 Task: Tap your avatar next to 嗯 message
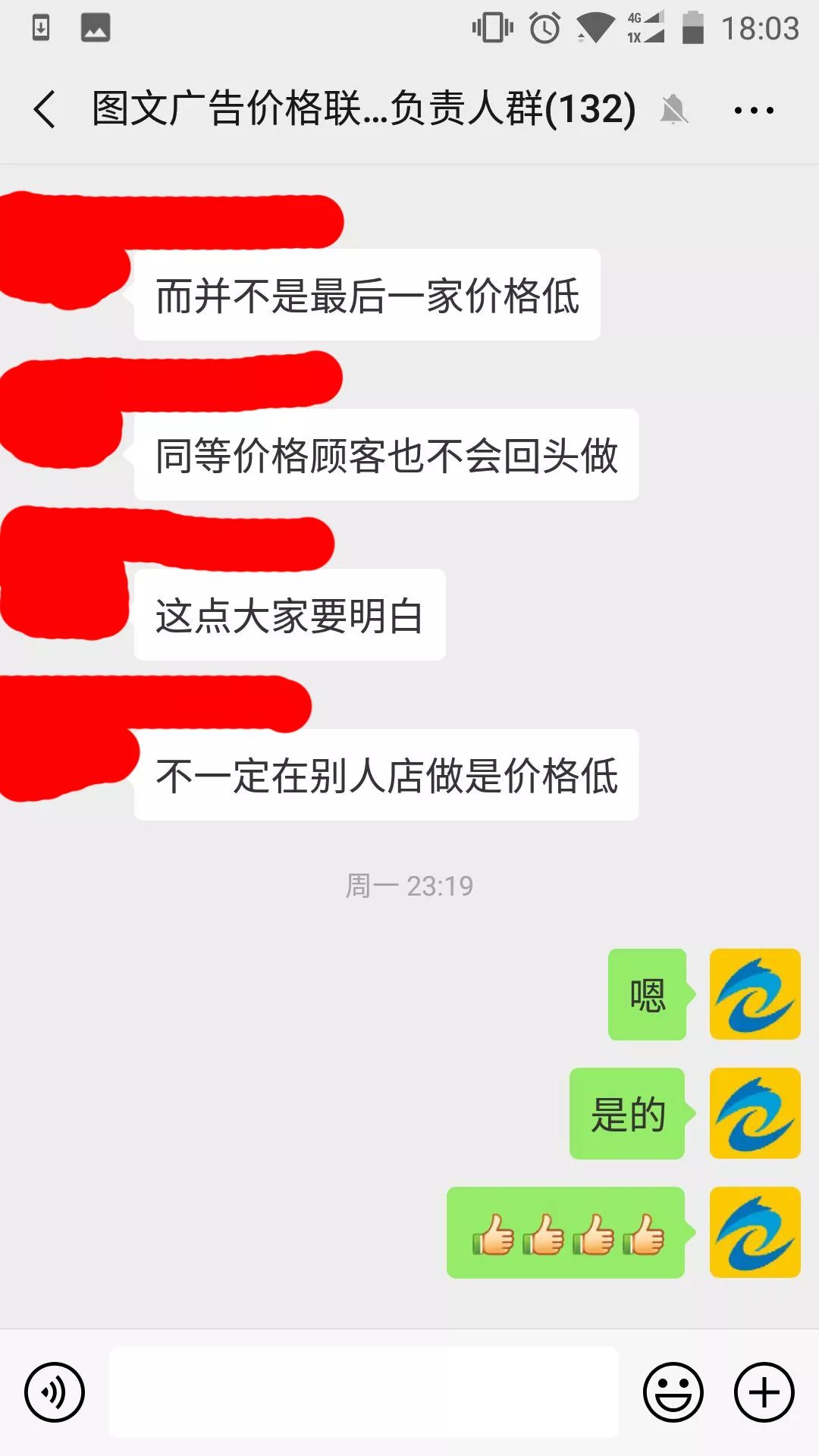755,994
